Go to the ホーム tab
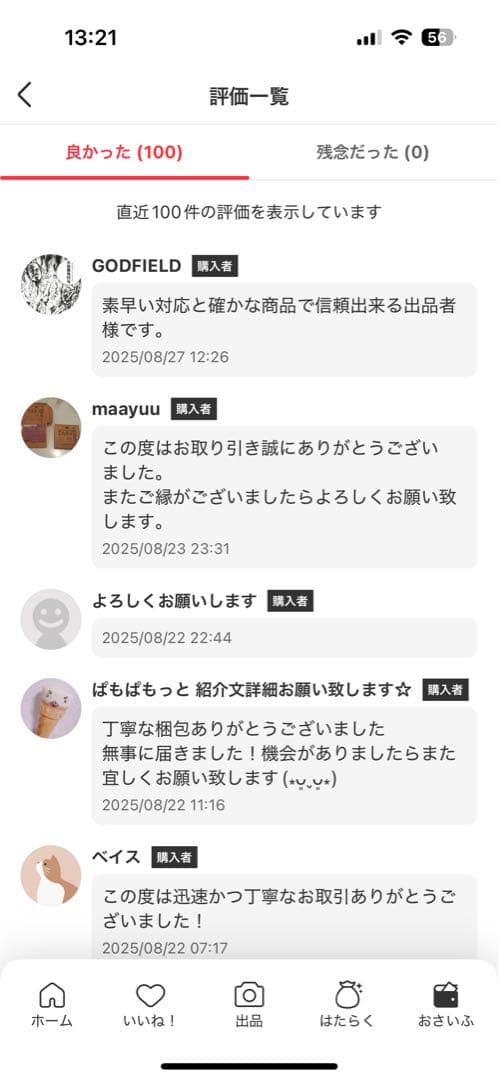Viewport: 499px width, 1080px height. point(52,1005)
